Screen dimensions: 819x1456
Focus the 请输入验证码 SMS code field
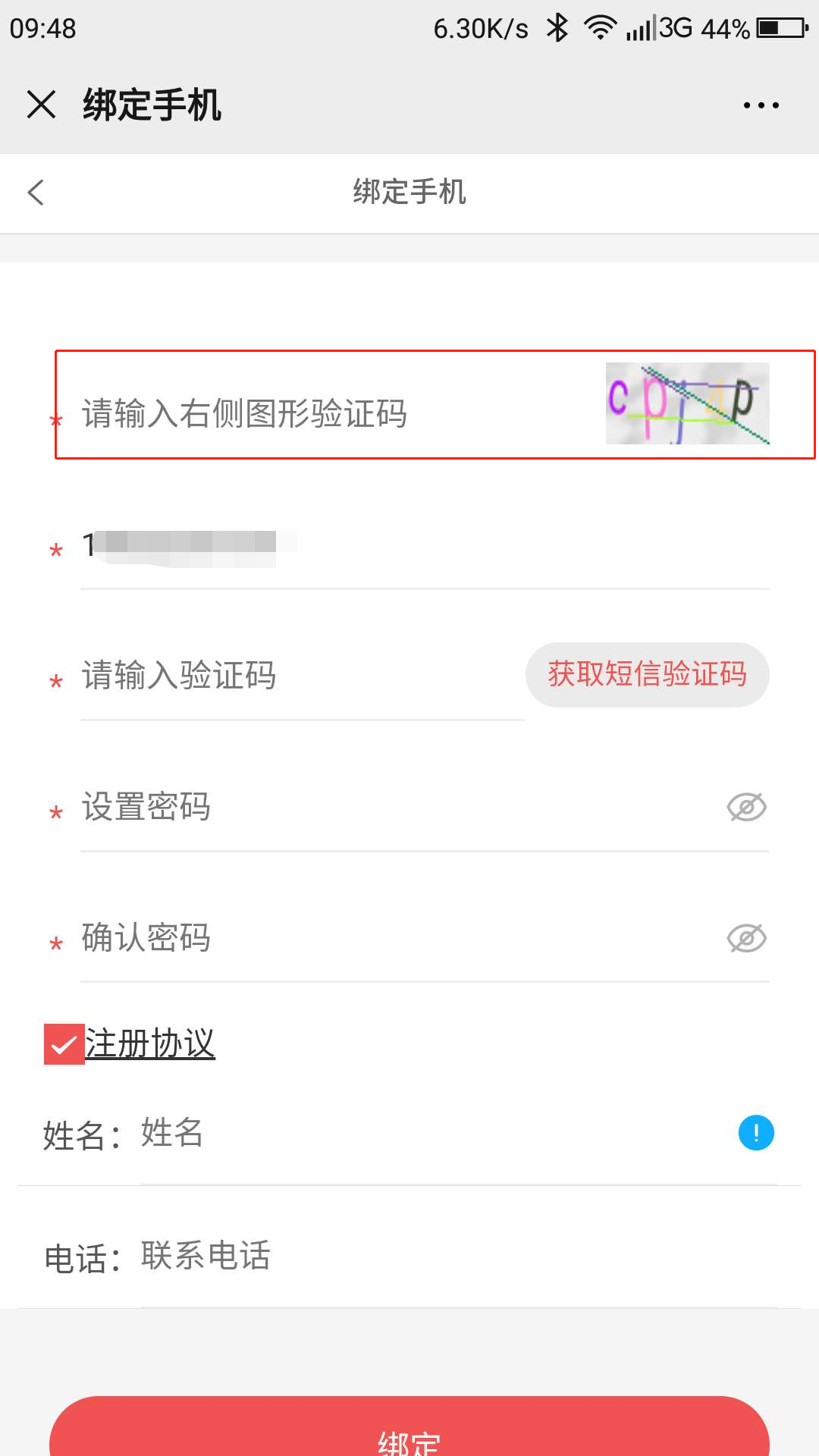[x=296, y=675]
